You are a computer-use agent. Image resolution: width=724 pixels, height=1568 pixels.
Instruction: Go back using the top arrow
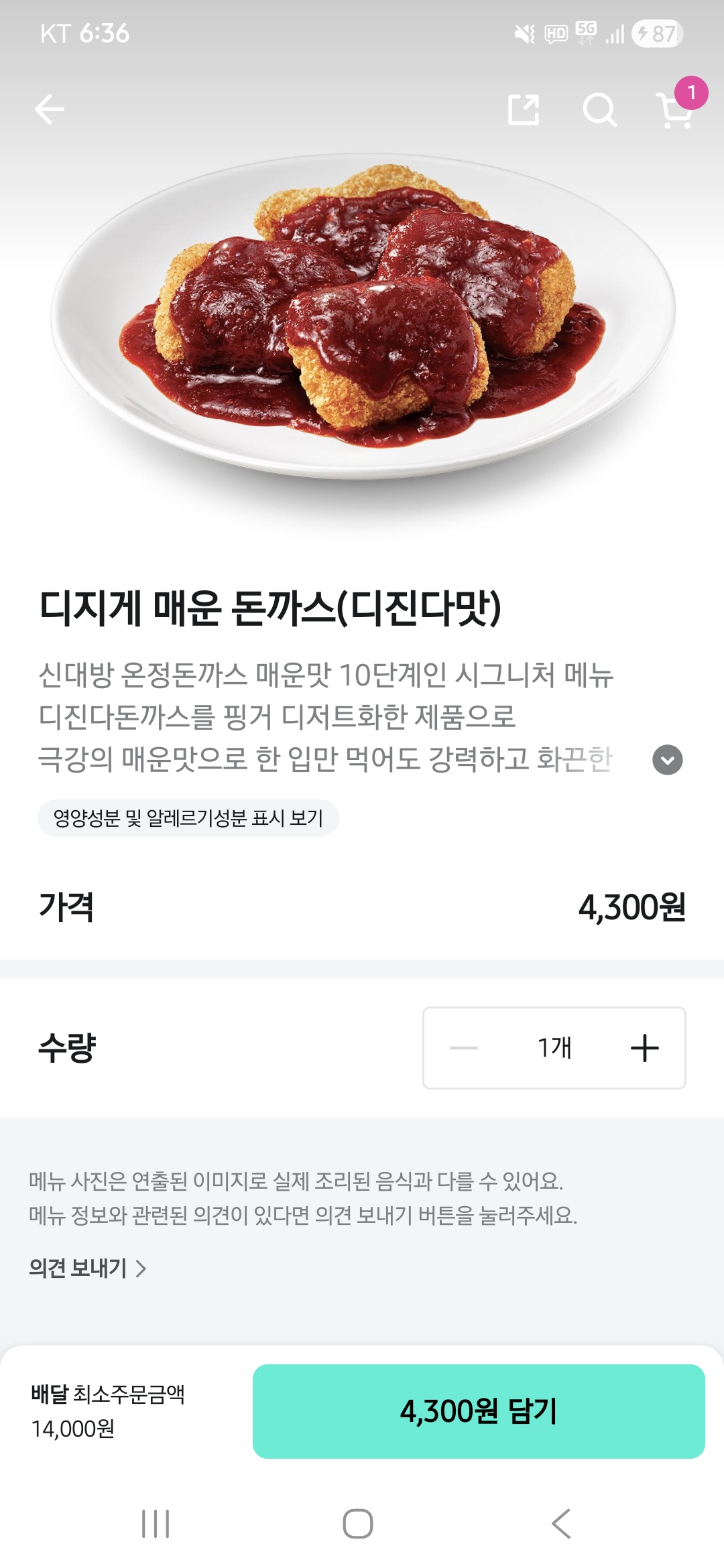click(x=50, y=109)
